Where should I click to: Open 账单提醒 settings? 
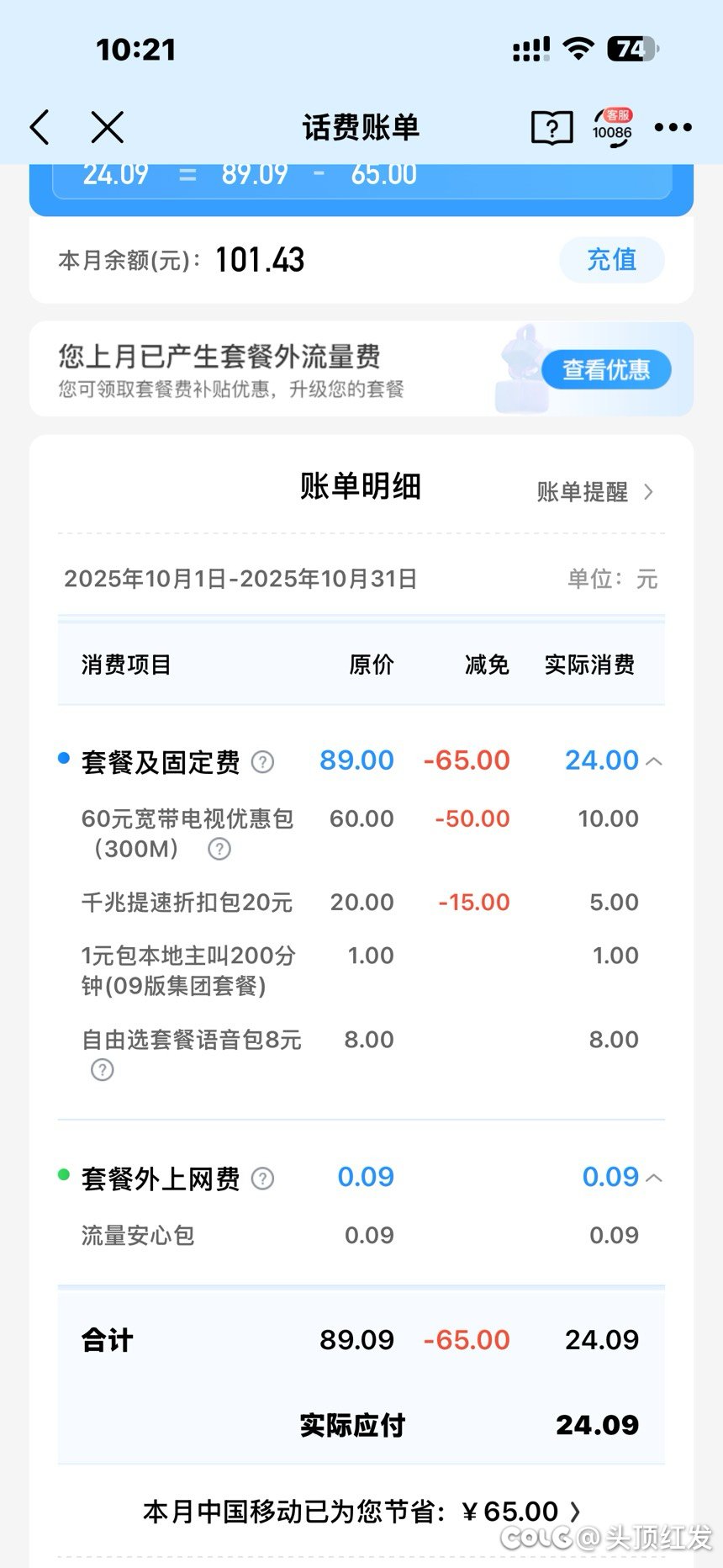(594, 492)
